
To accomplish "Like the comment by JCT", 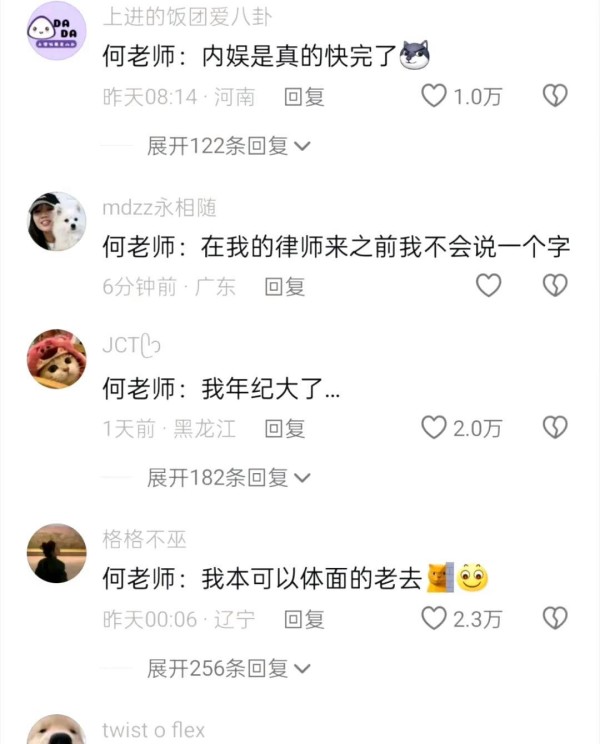I will tap(434, 428).
